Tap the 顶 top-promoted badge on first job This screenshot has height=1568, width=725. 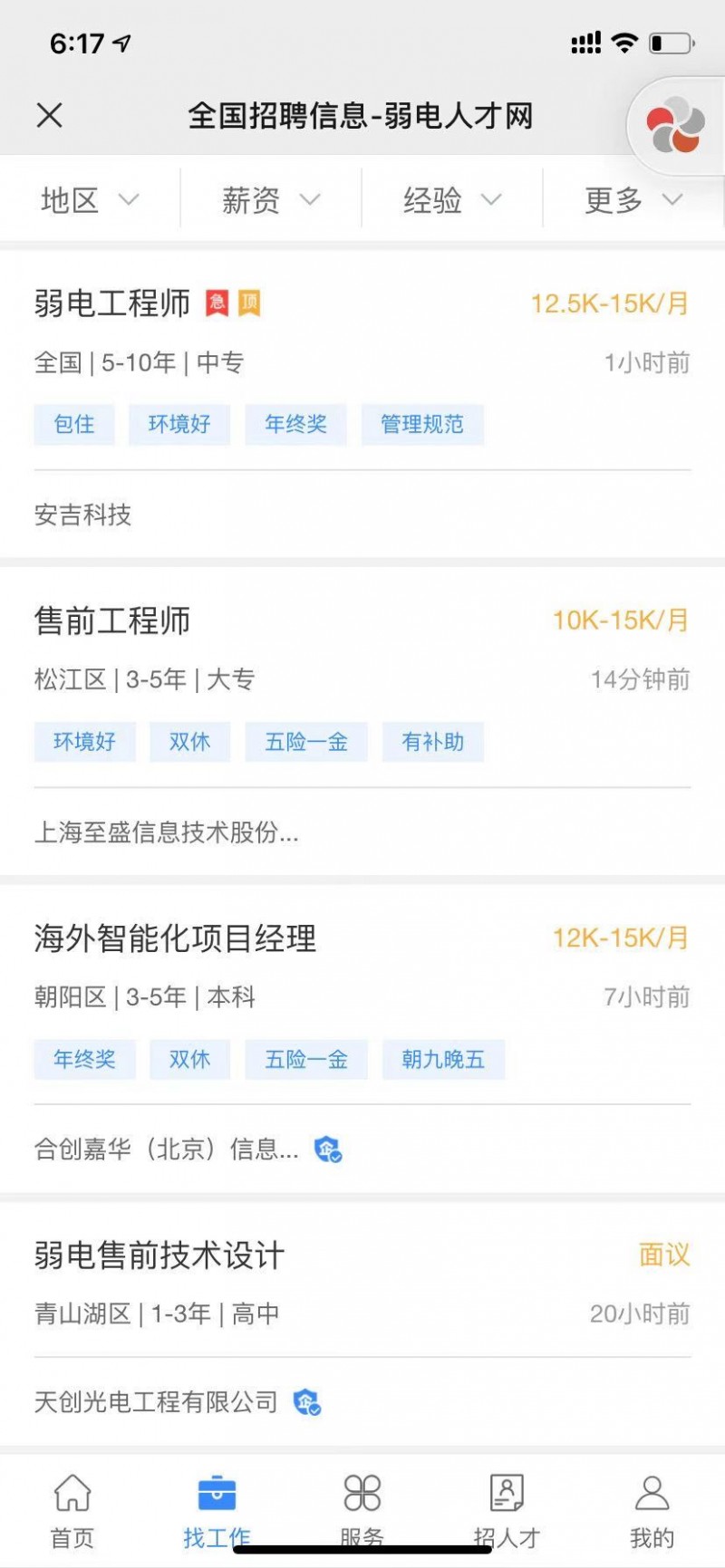point(250,304)
